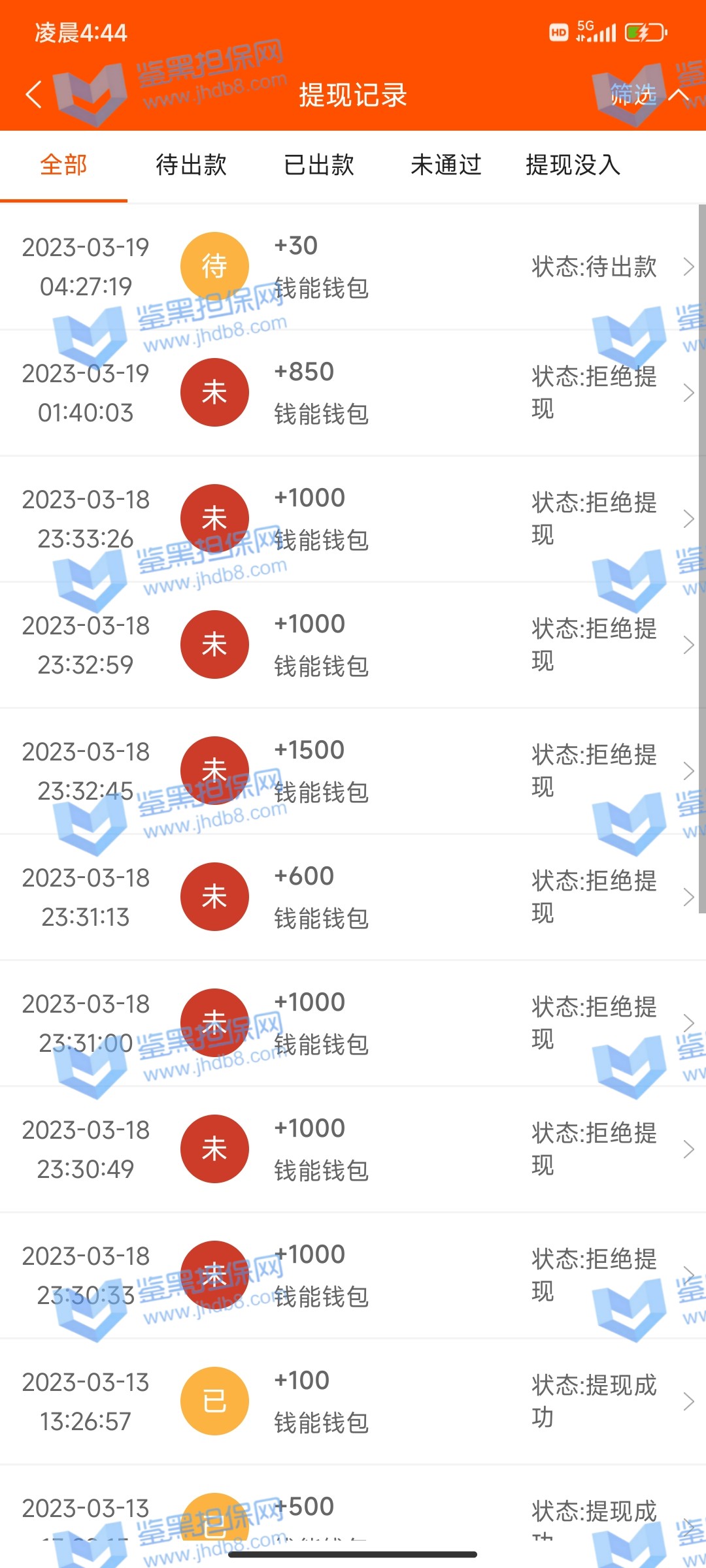This screenshot has width=706, height=1568.
Task: View the 未通过 tab
Action: pos(446,165)
